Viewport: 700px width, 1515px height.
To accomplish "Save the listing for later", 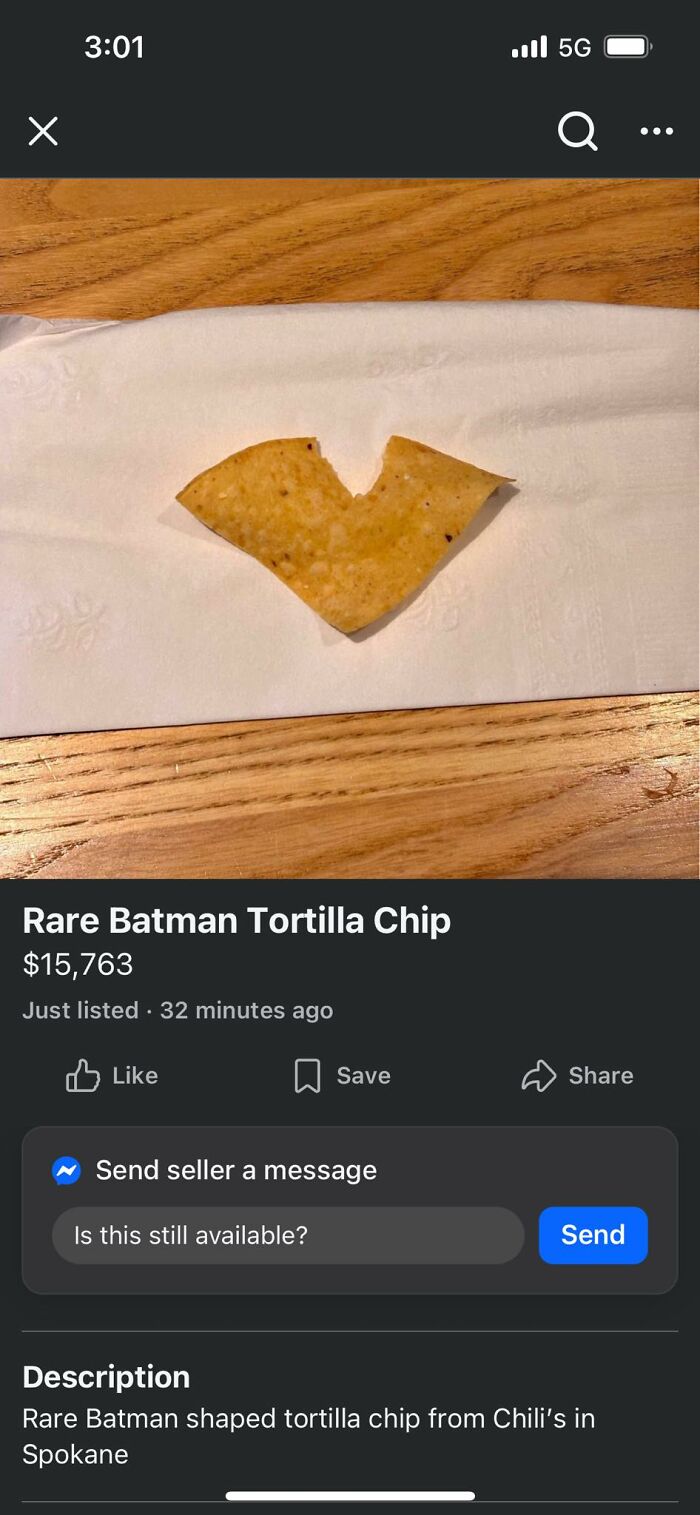I will click(x=342, y=1076).
